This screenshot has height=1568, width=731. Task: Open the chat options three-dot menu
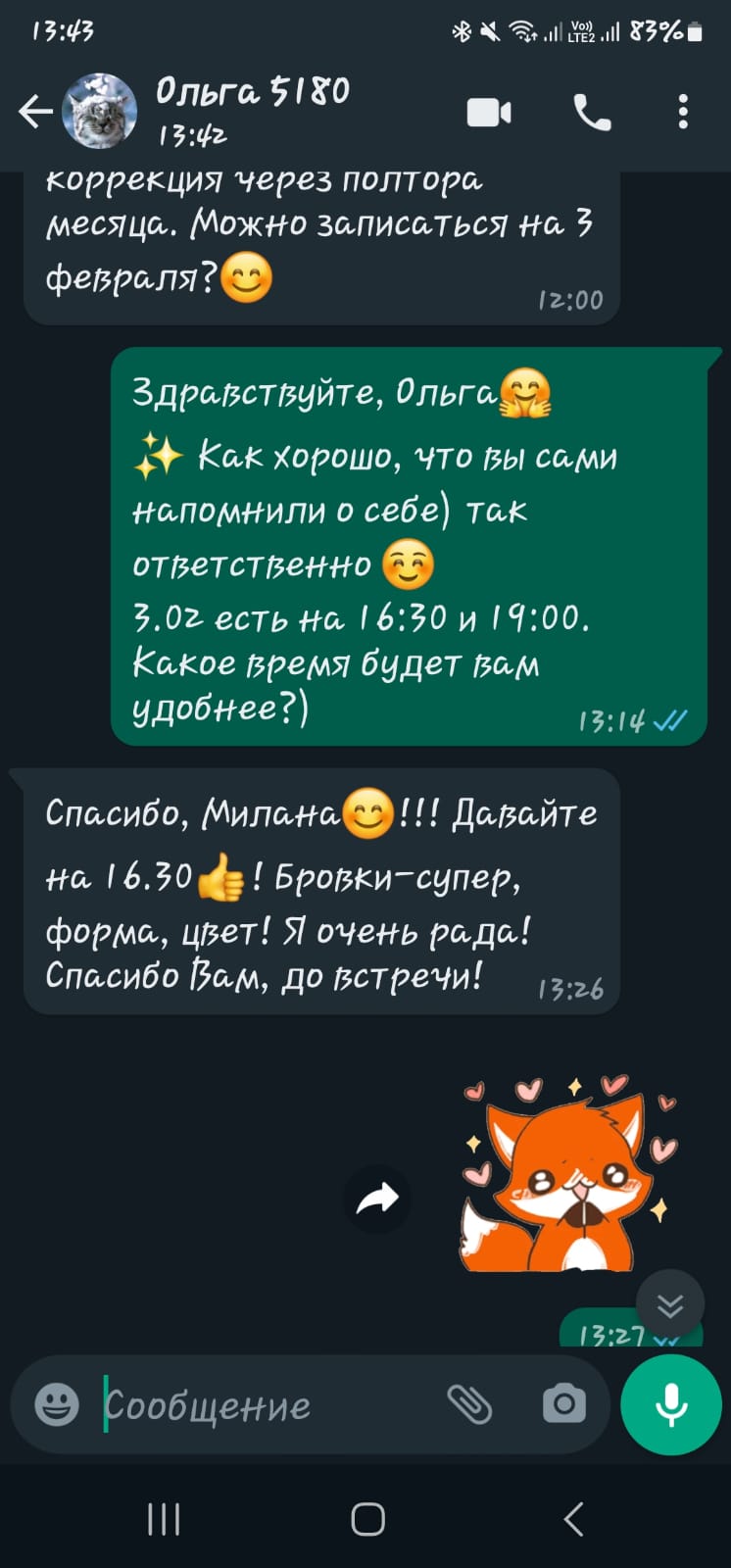tap(684, 113)
